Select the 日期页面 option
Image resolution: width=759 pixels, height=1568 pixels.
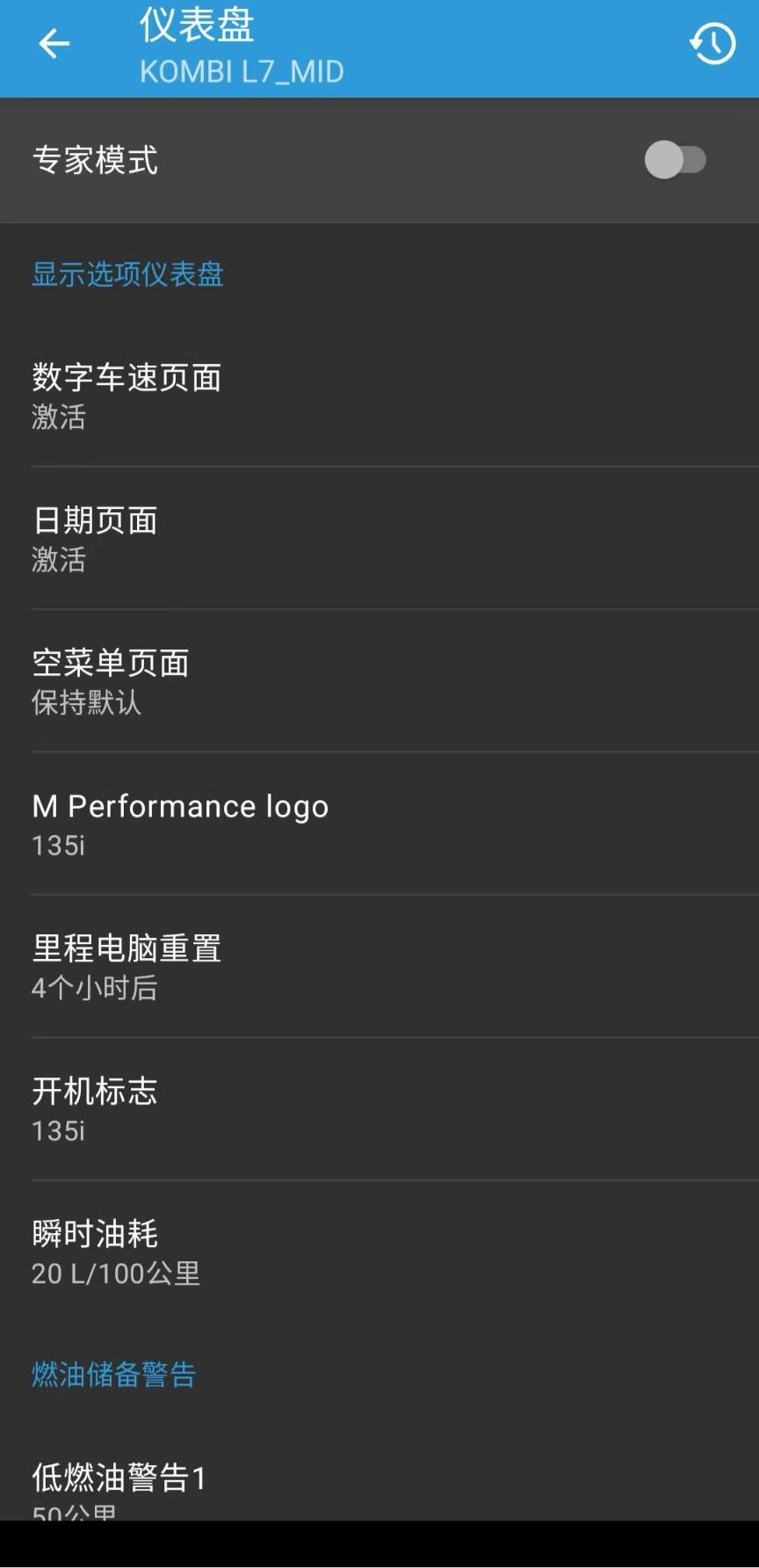coord(379,538)
